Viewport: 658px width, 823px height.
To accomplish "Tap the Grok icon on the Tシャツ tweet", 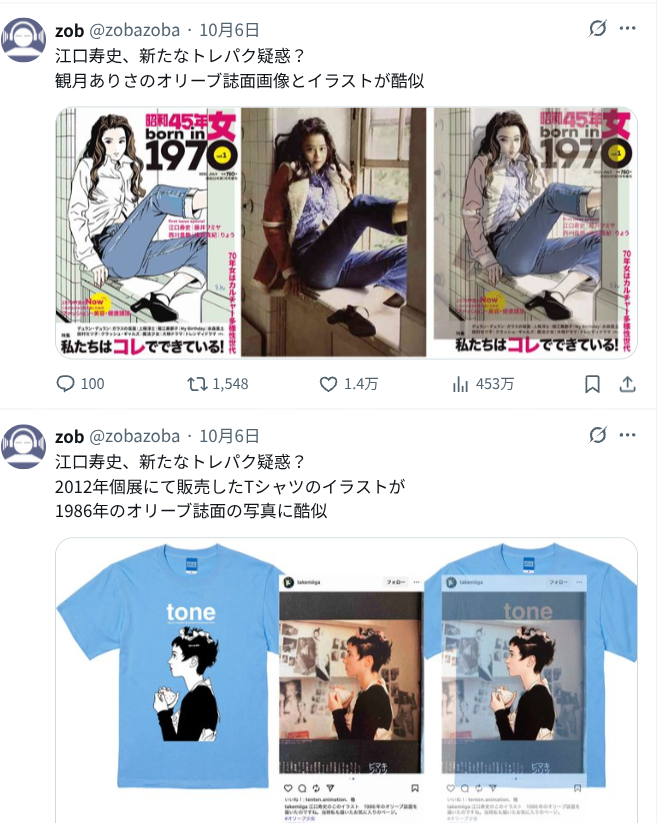I will click(x=597, y=435).
